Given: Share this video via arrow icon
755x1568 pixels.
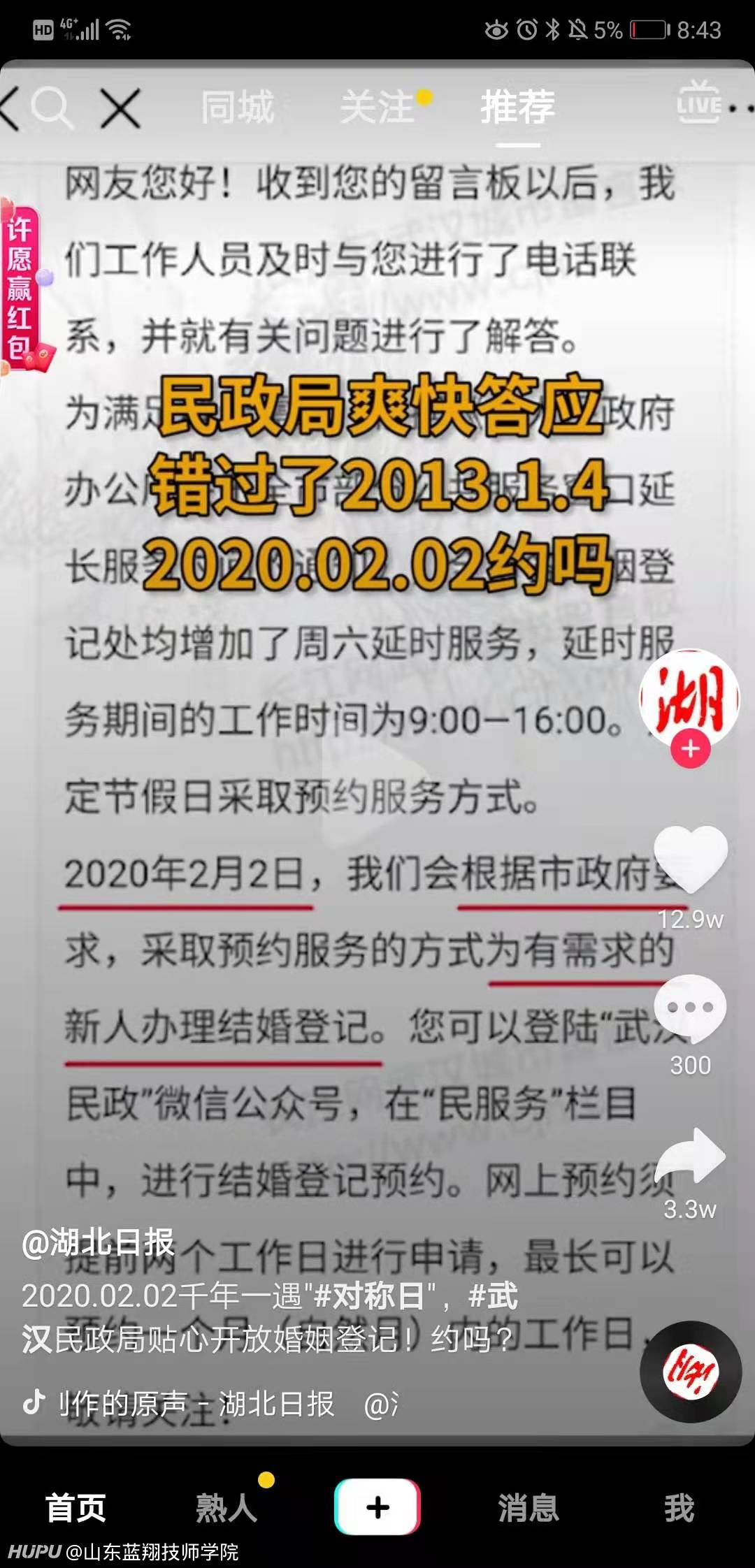Looking at the screenshot, I should pyautogui.click(x=691, y=1156).
